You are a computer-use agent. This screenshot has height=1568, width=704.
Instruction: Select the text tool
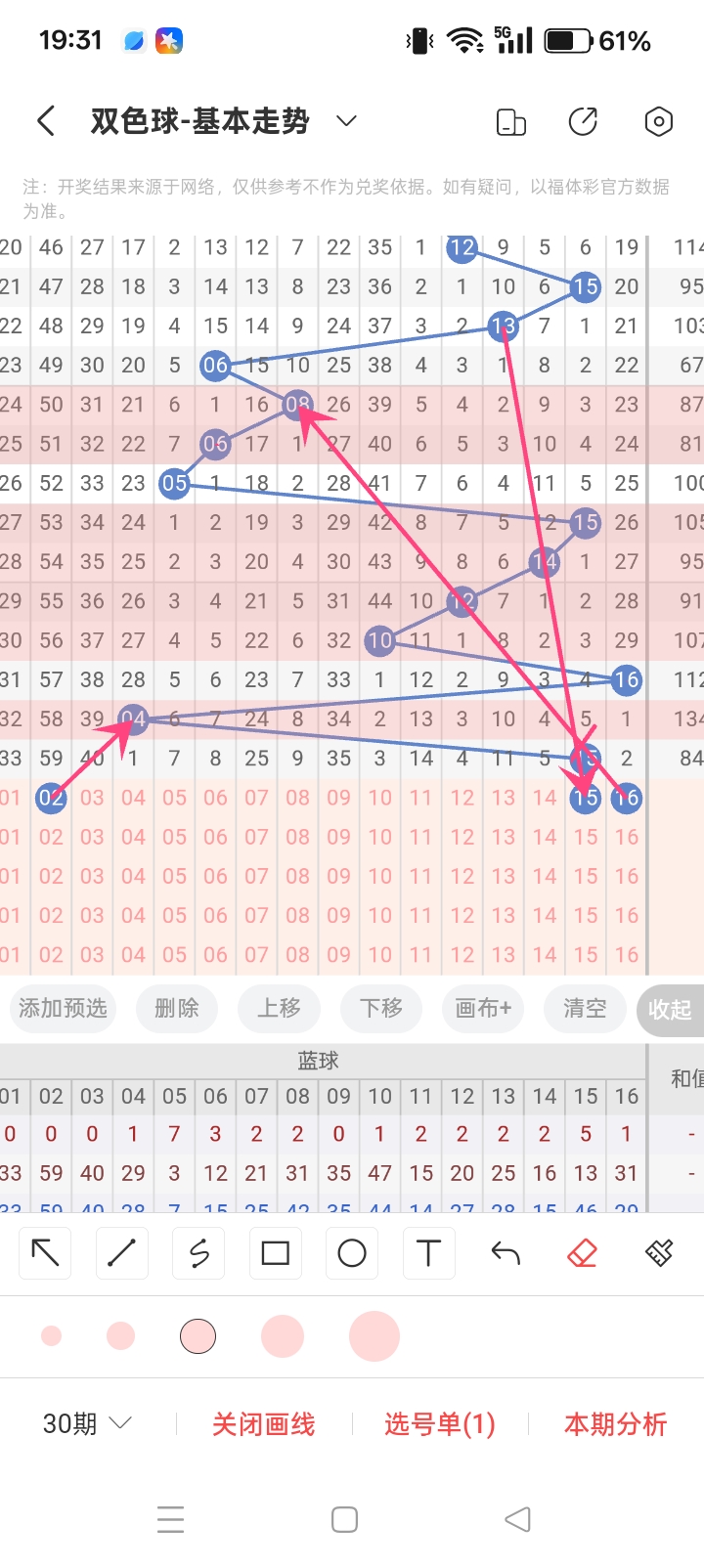click(428, 1253)
